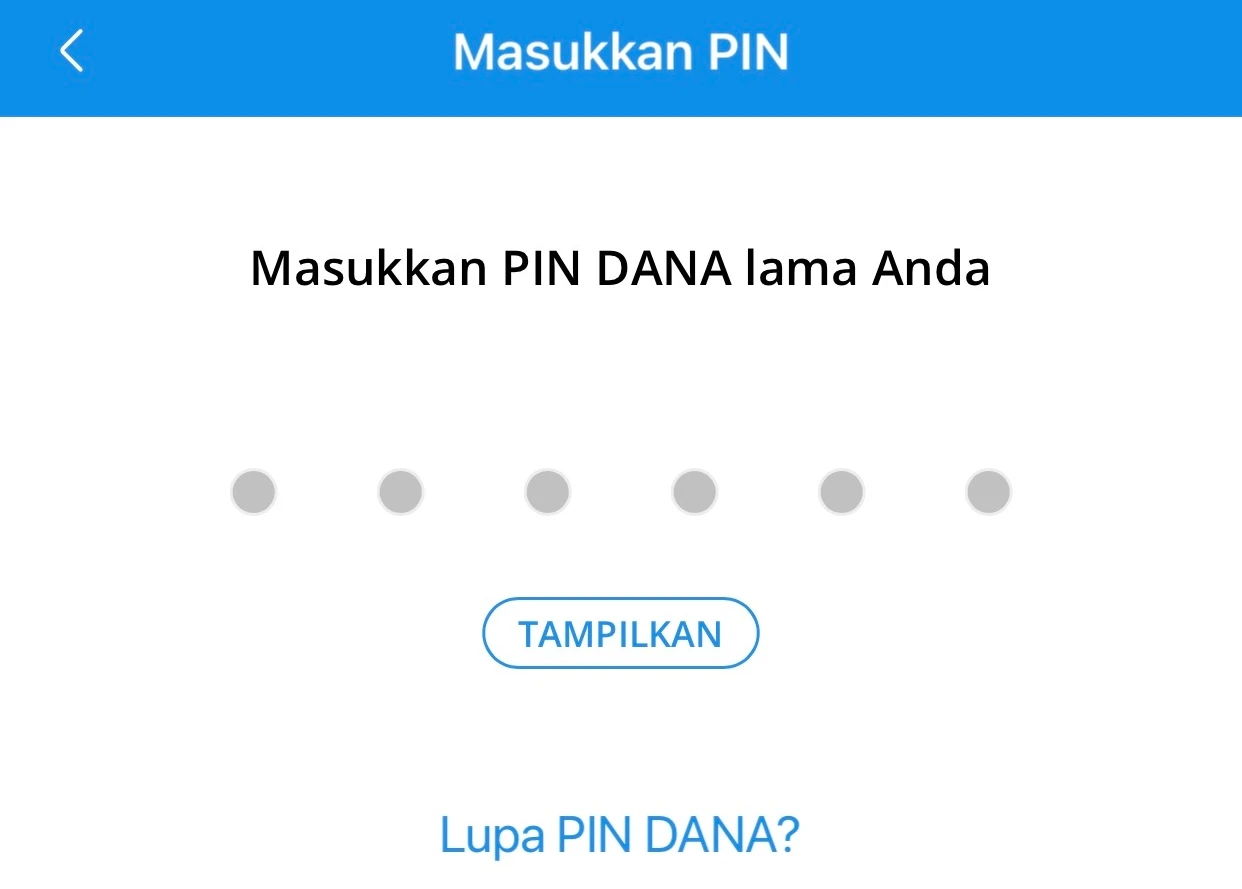
Task: Focus the PIN entry dots field
Action: (x=620, y=493)
